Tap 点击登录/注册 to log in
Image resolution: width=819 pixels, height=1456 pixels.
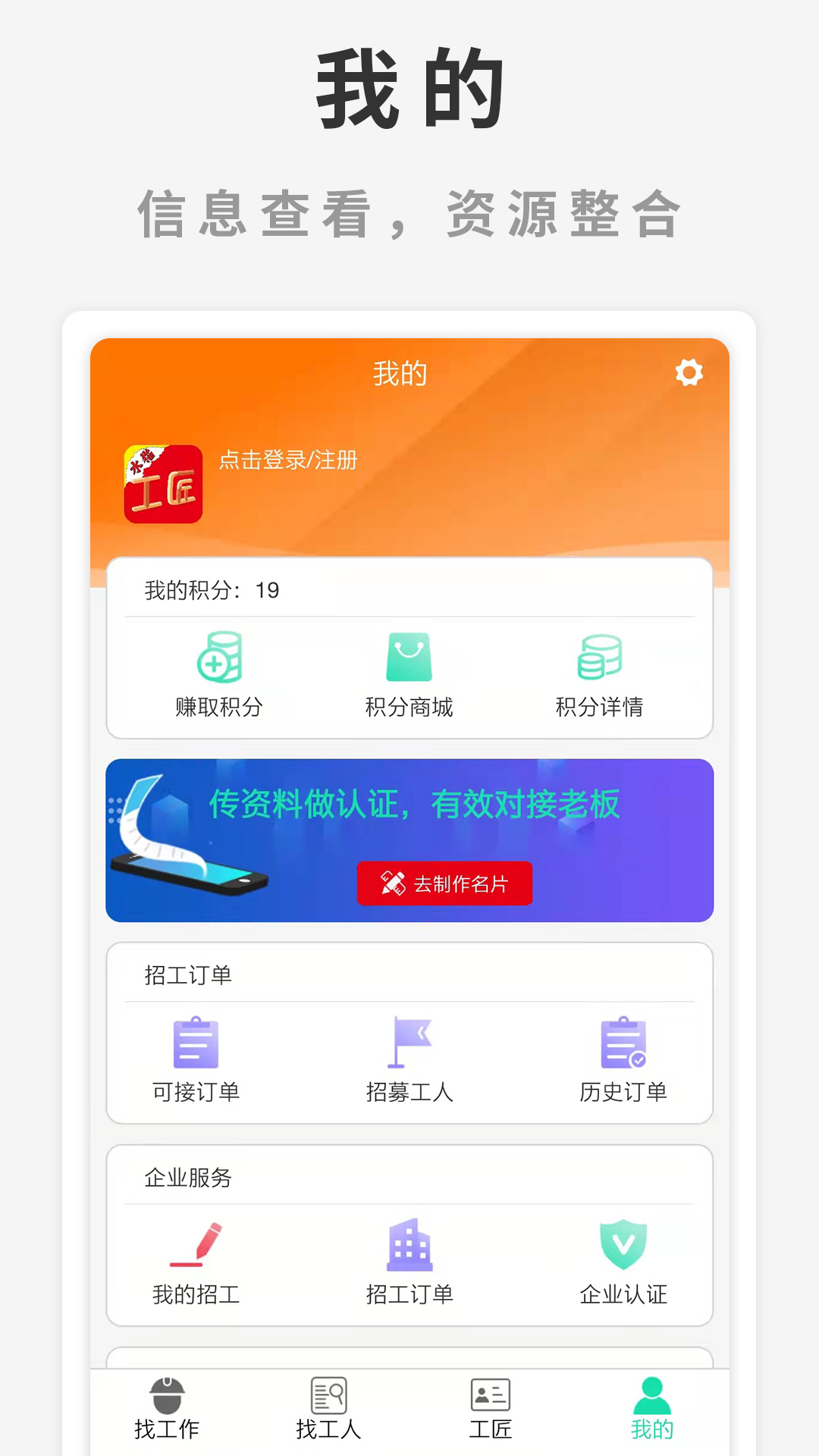click(x=287, y=458)
